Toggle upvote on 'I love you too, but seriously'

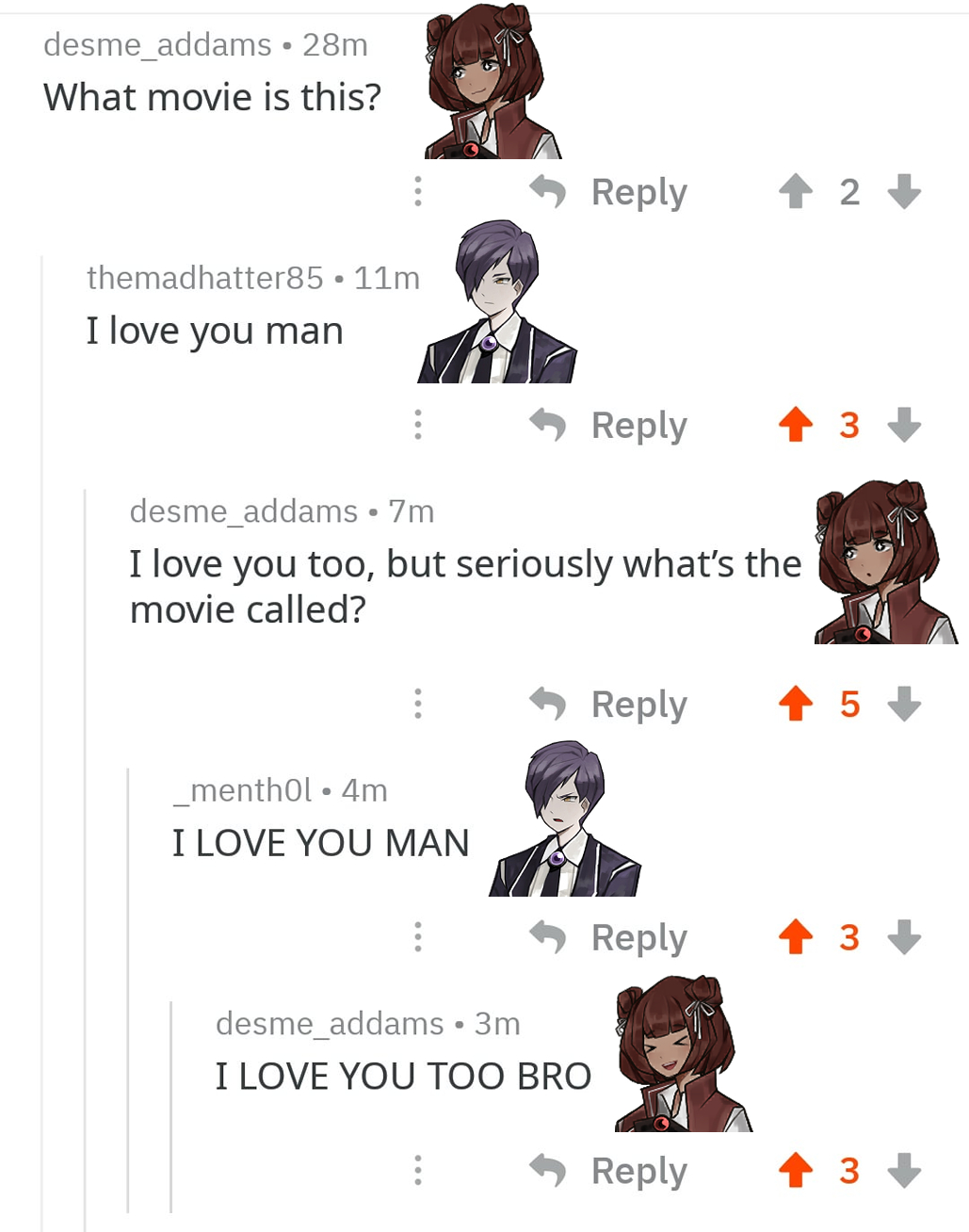pos(796,704)
